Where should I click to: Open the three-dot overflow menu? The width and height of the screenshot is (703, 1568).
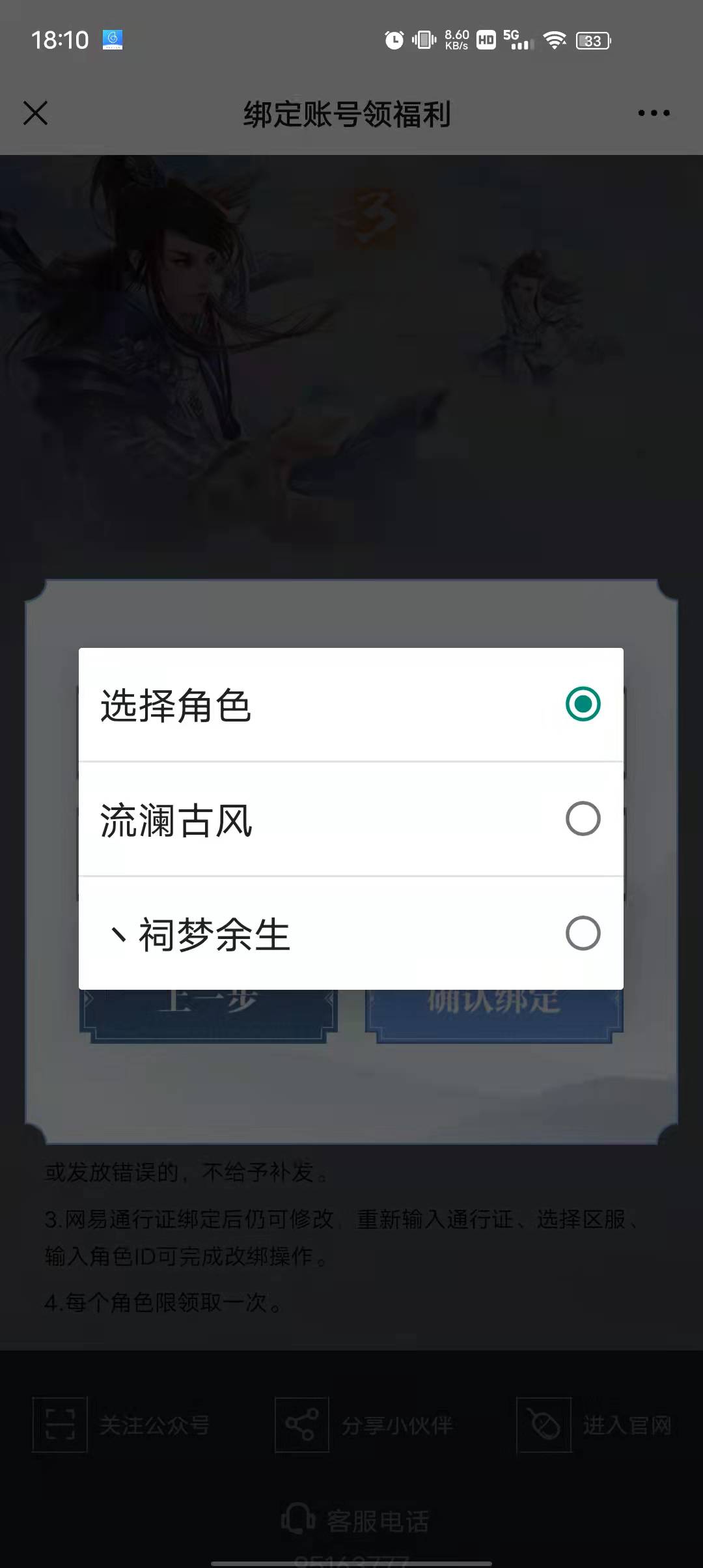[654, 113]
